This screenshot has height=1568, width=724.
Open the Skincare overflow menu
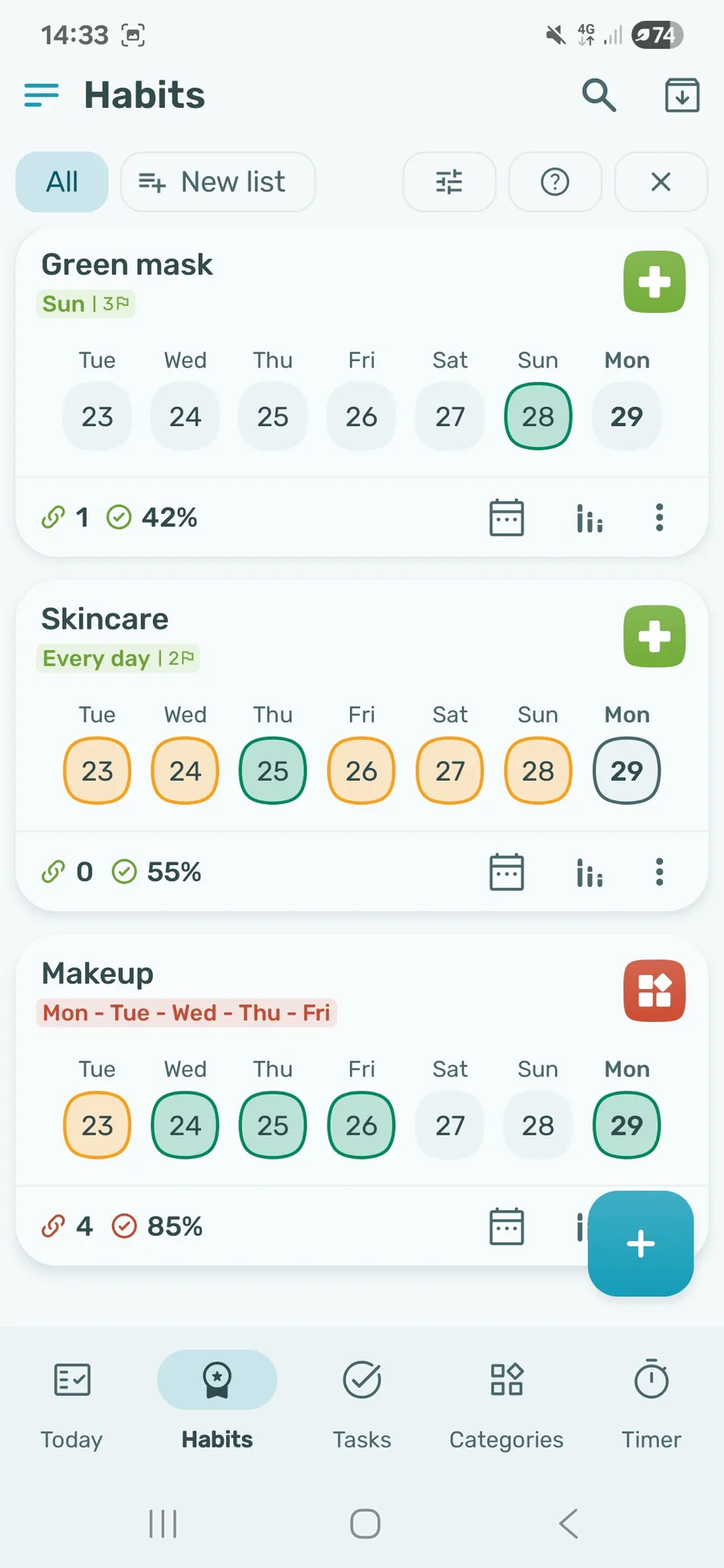[660, 872]
